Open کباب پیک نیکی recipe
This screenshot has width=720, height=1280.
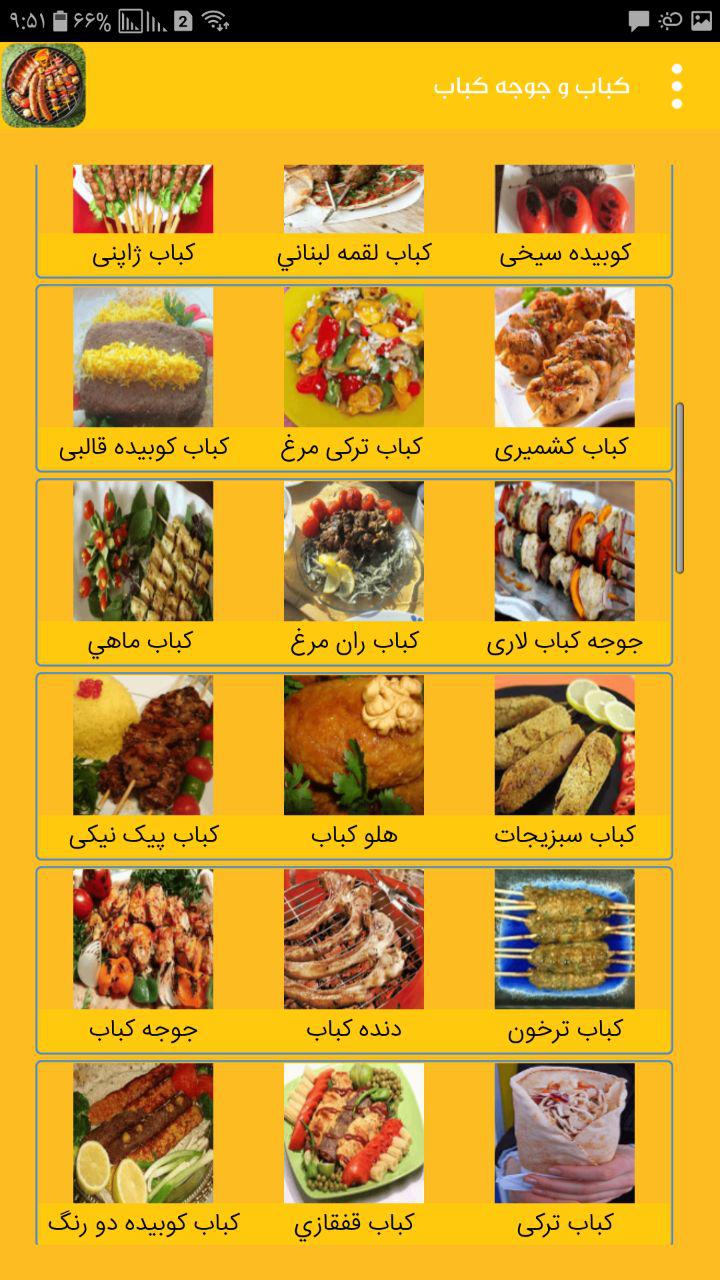[x=143, y=765]
